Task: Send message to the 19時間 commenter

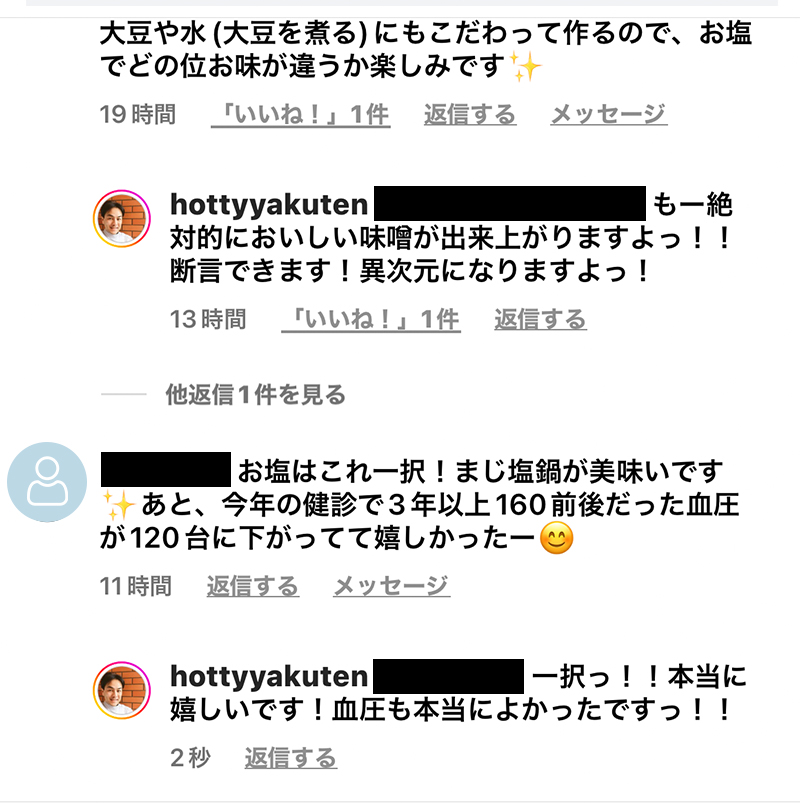Action: (x=608, y=114)
